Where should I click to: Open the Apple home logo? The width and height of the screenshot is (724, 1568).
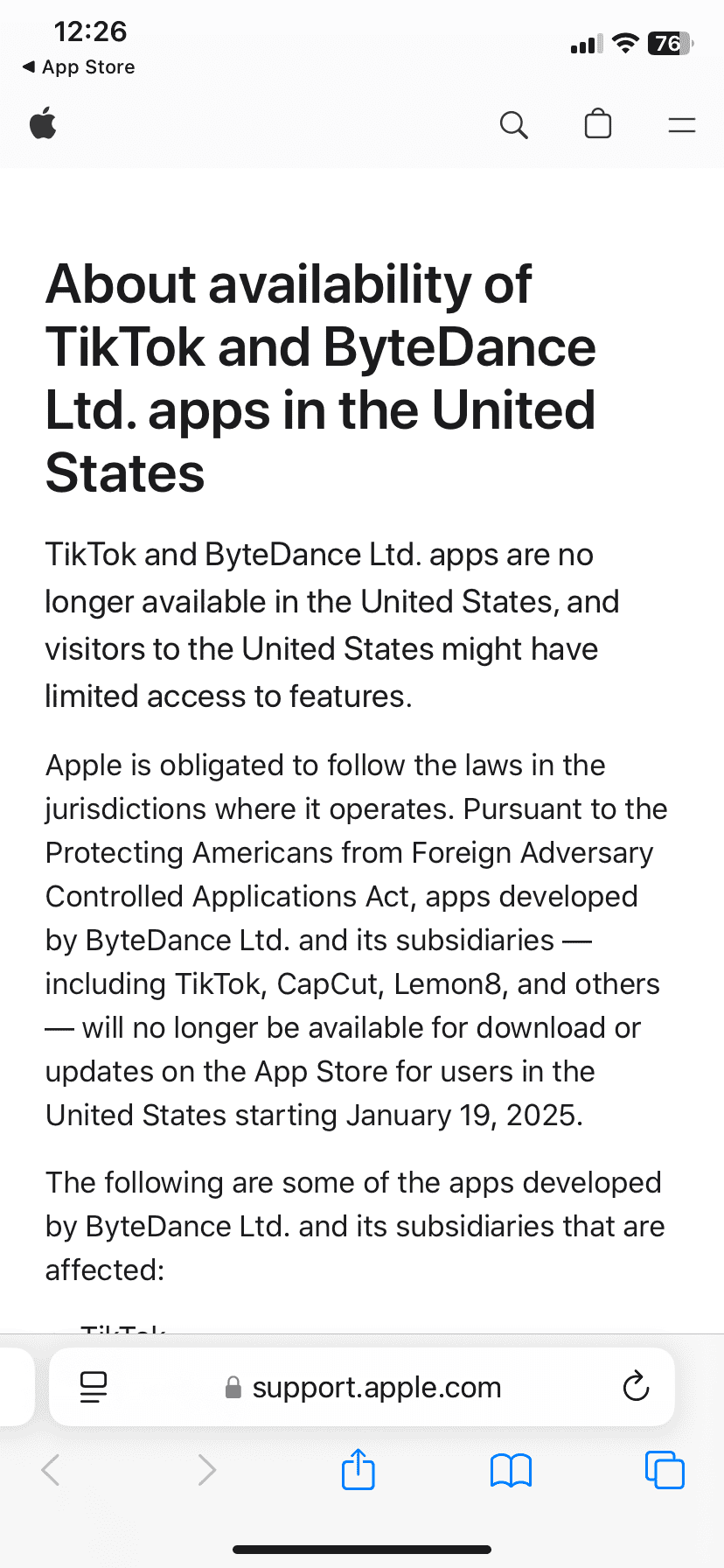[x=43, y=124]
